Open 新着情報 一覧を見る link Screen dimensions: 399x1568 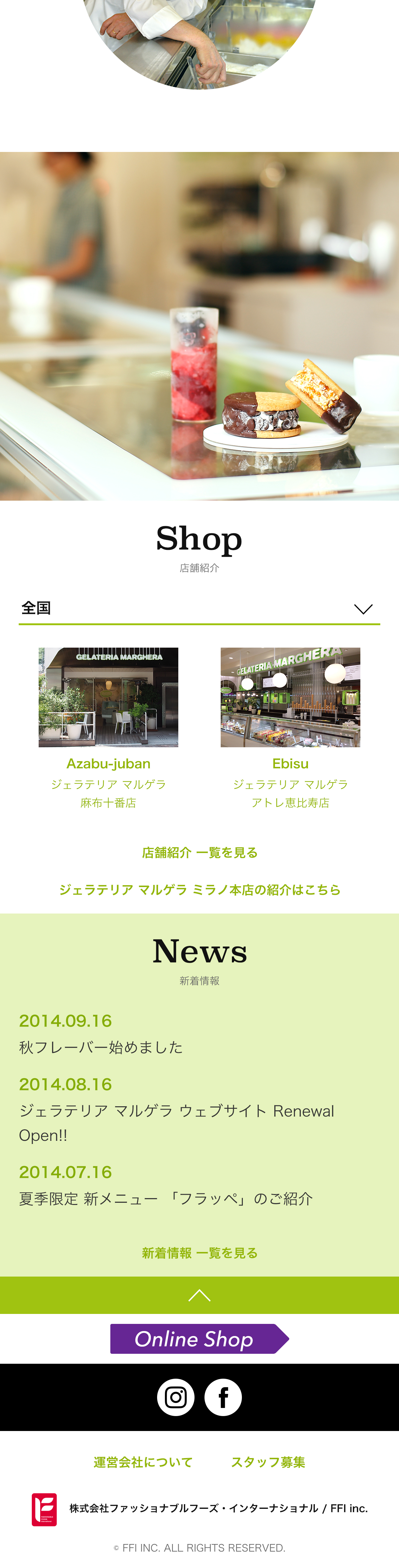[x=199, y=1253]
